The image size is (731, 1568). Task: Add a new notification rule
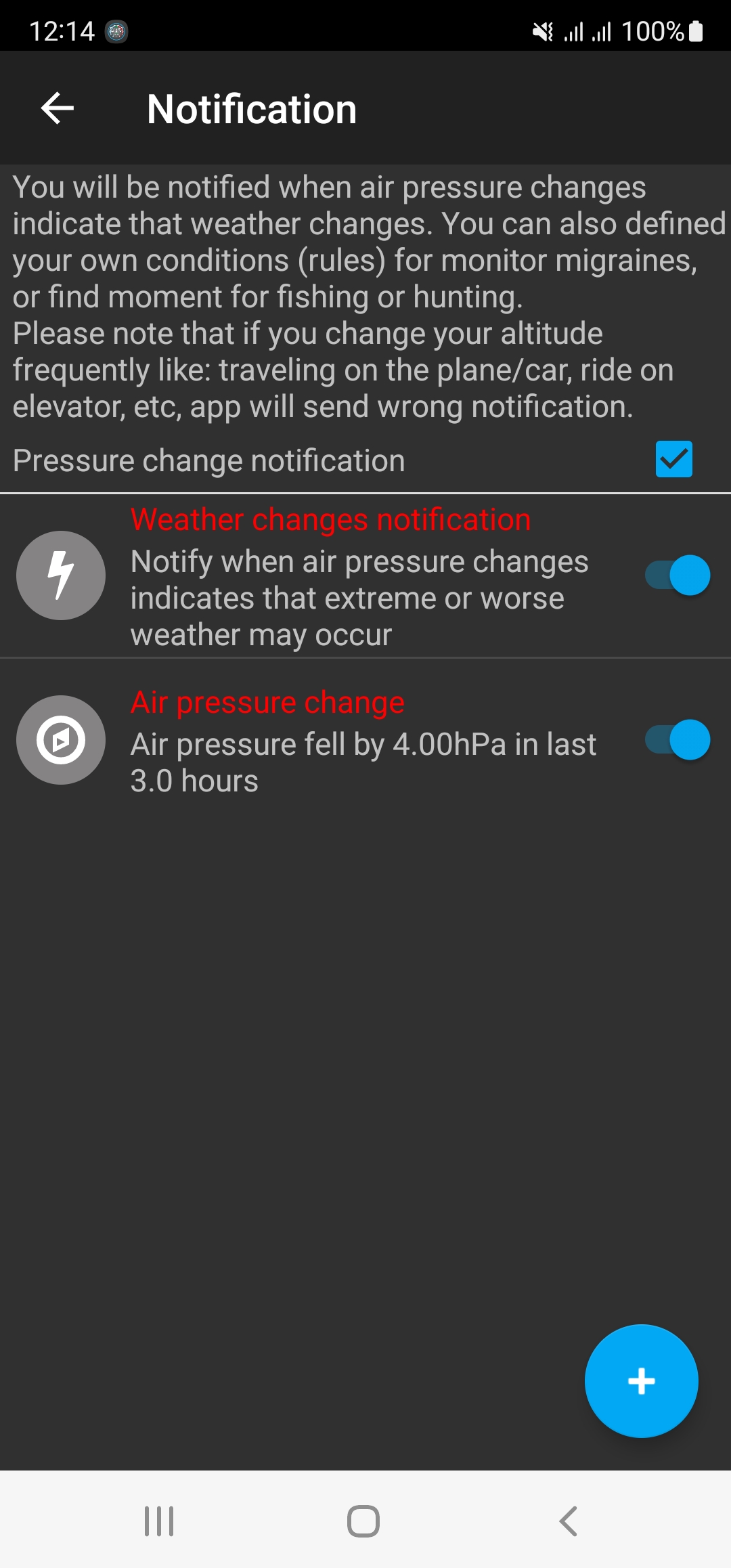coord(641,1380)
